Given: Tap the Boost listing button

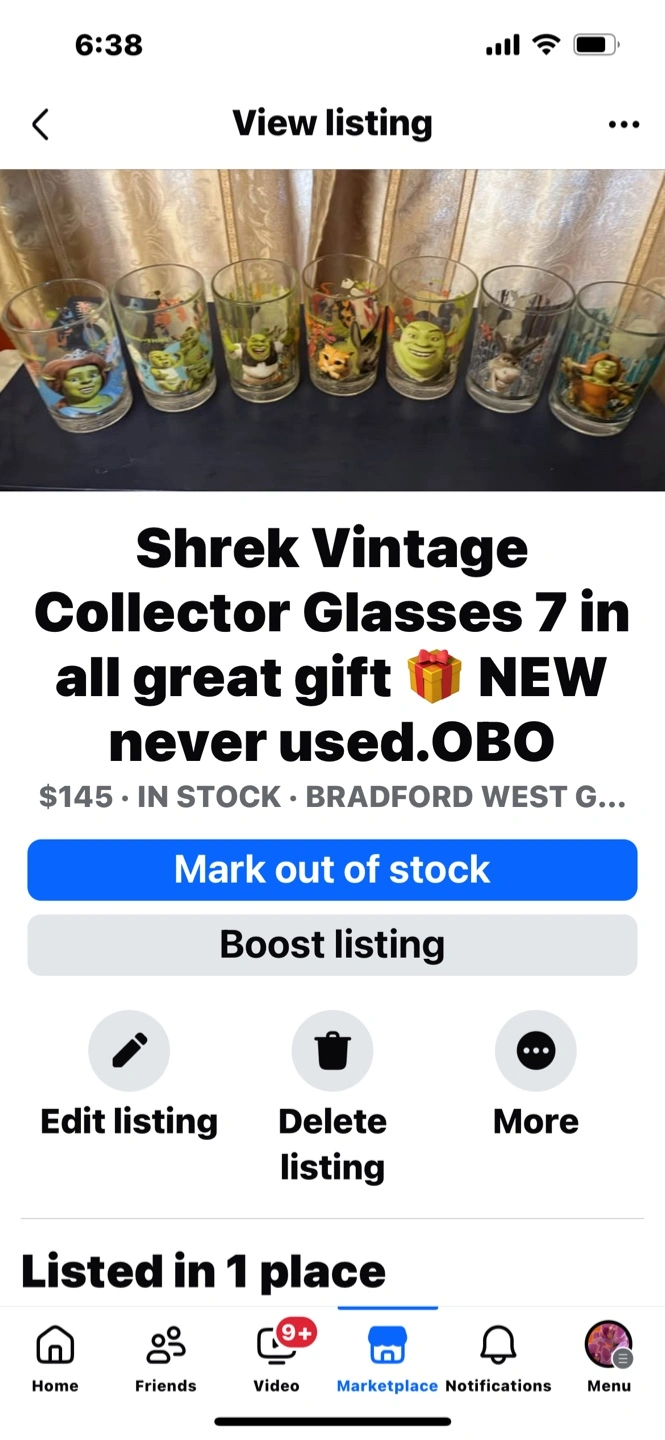Looking at the screenshot, I should click(332, 944).
